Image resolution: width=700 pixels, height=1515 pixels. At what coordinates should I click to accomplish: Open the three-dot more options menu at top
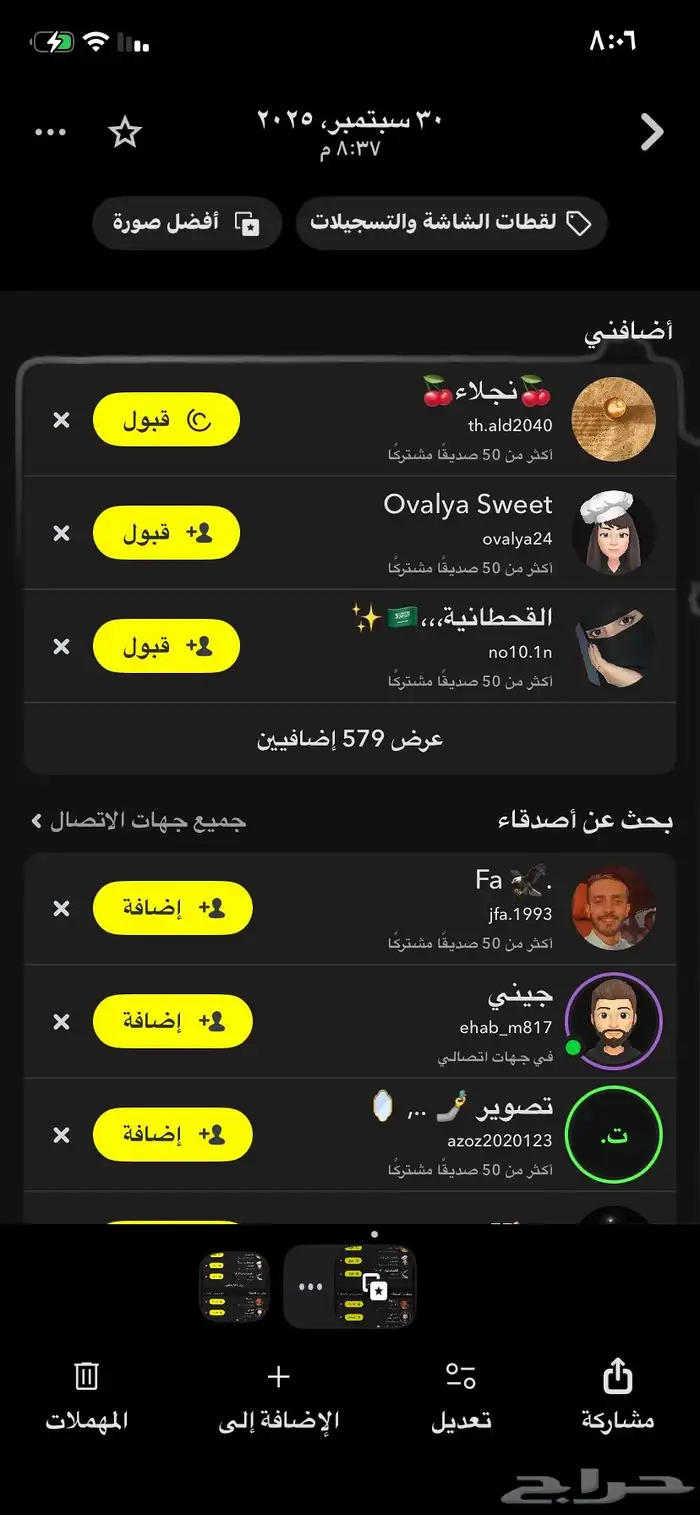[50, 132]
